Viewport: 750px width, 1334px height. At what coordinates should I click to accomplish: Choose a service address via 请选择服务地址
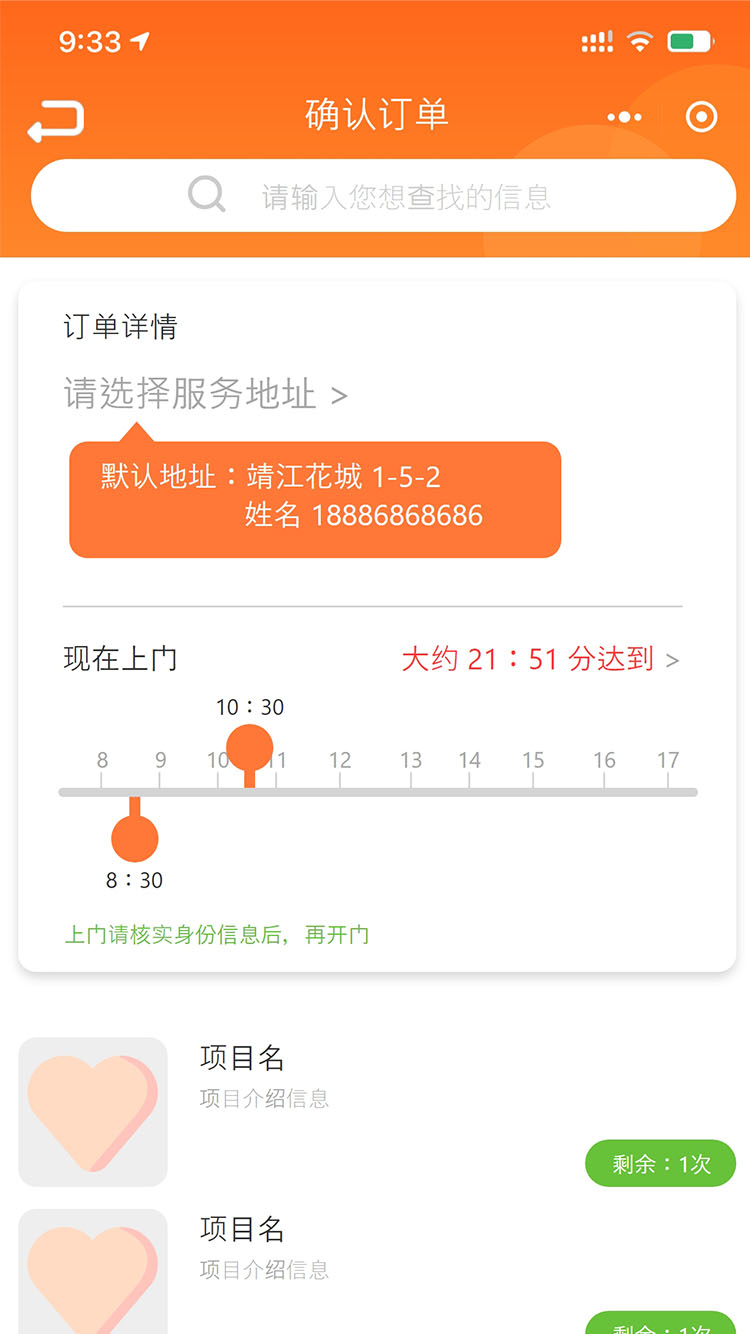pyautogui.click(x=205, y=394)
